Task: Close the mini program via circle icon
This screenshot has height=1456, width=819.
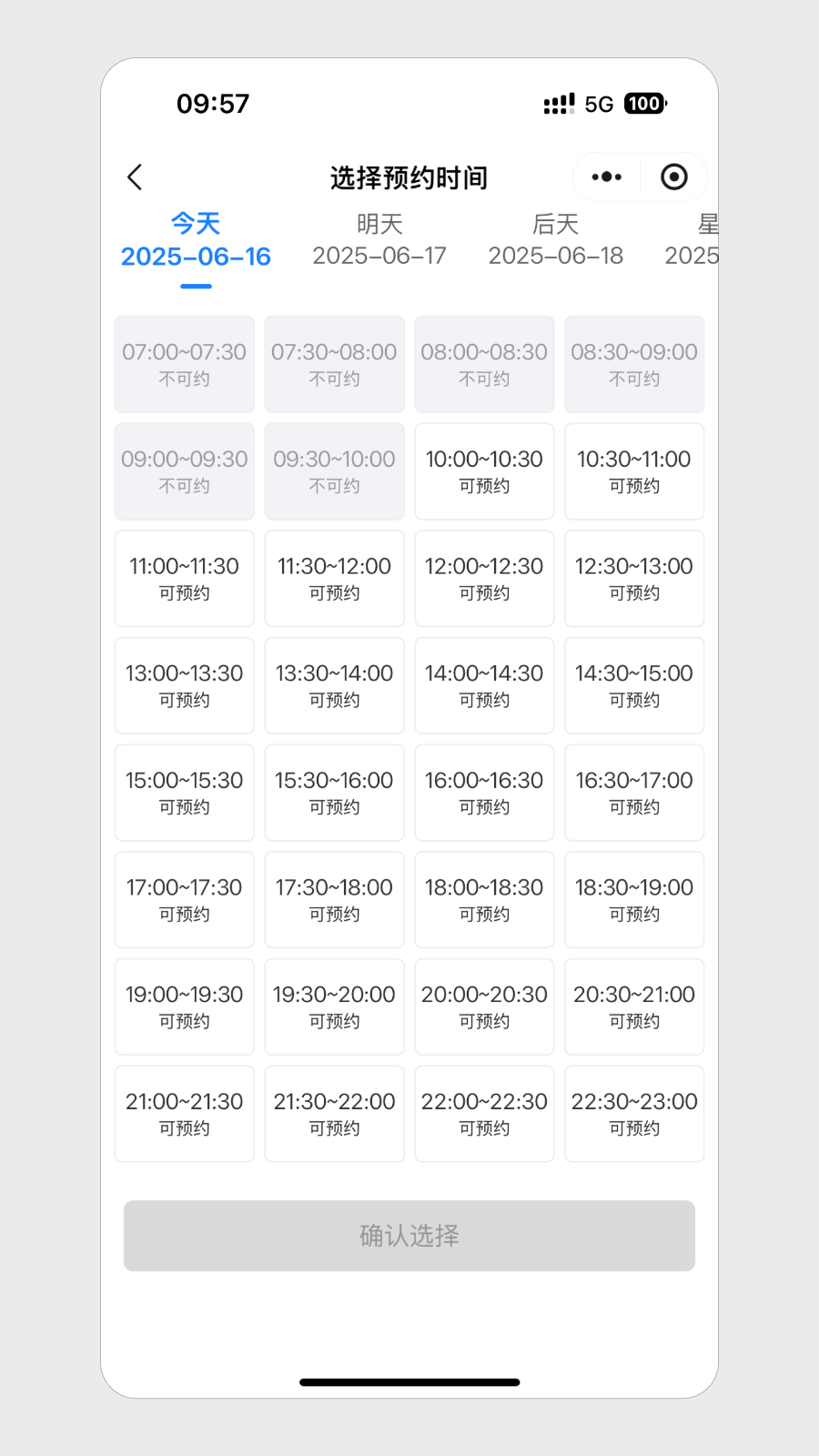Action: [x=673, y=177]
